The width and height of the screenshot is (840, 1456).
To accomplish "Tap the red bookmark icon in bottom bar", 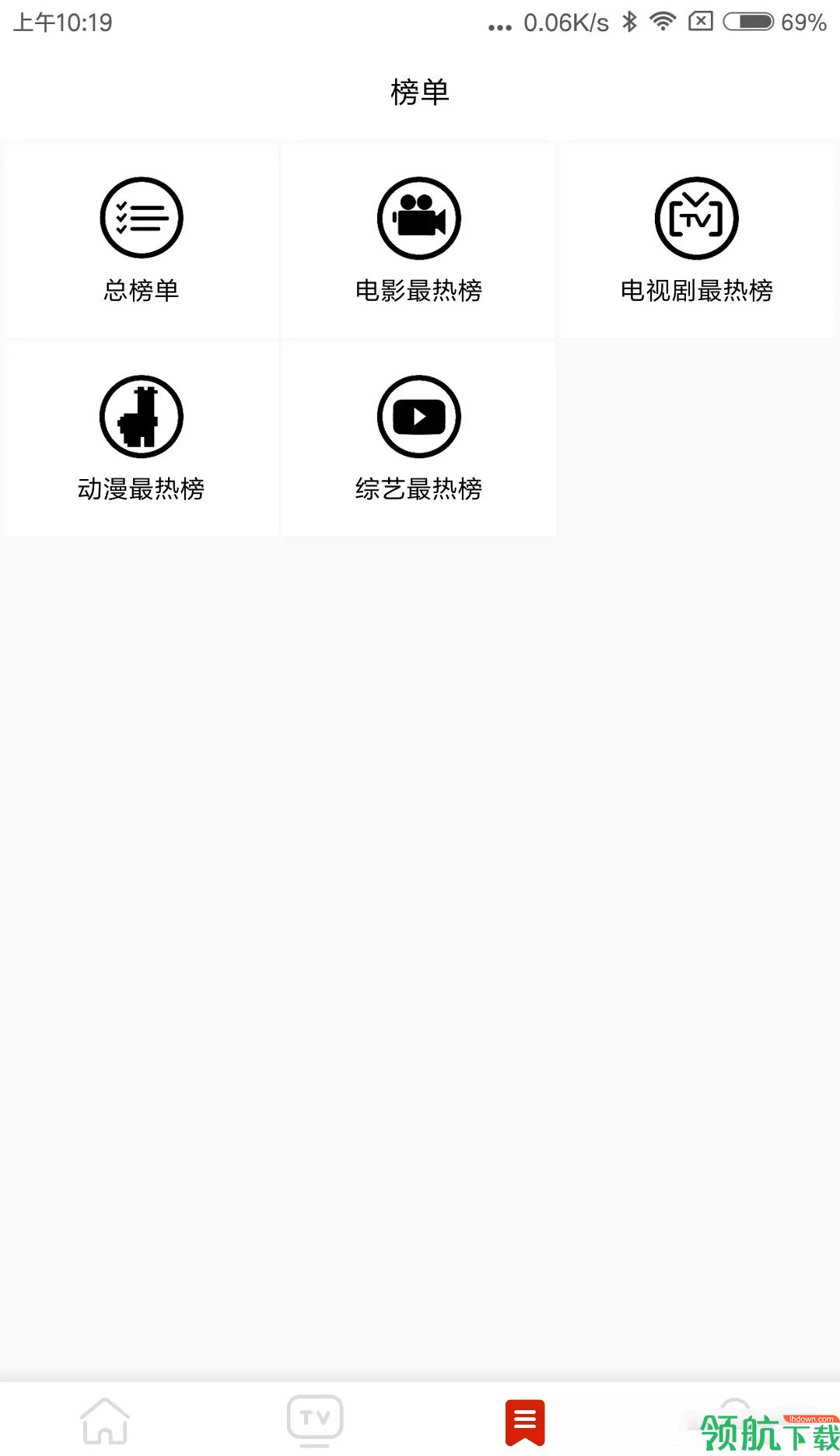I will 525,1419.
